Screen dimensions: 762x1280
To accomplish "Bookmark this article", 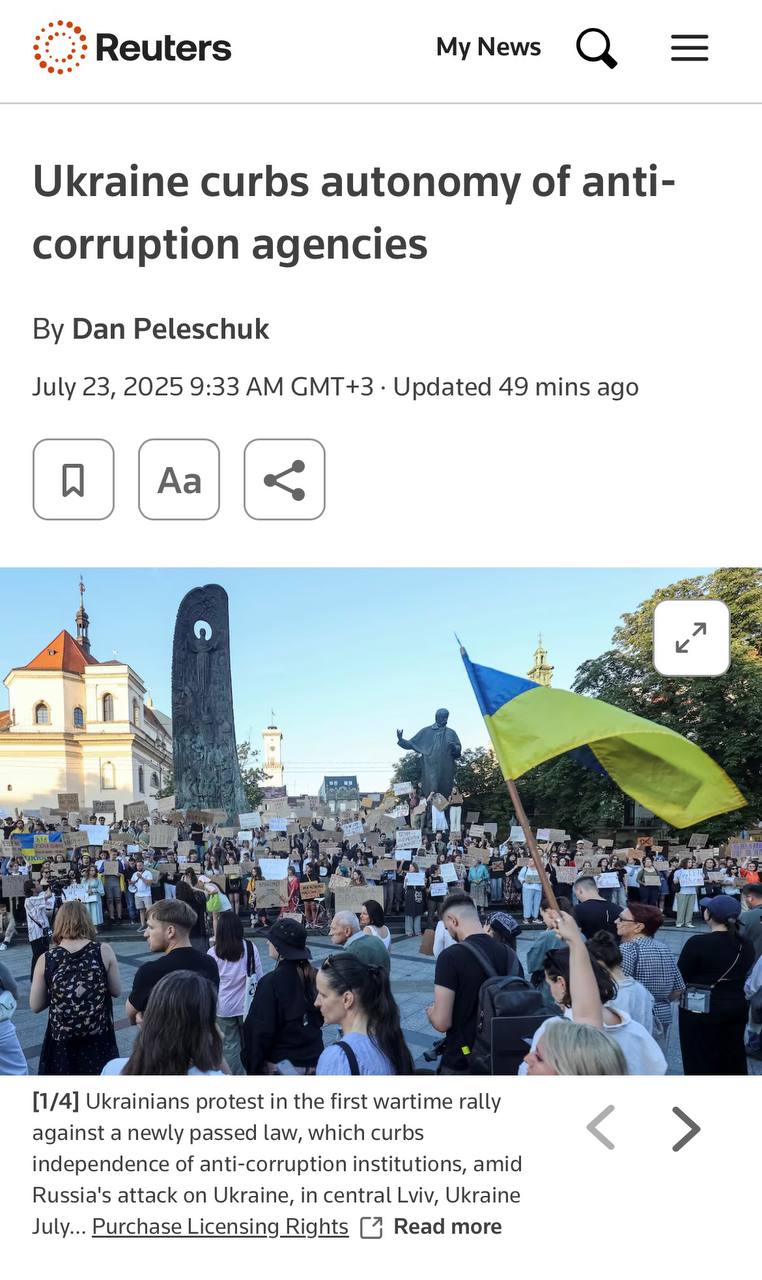I will coord(73,480).
